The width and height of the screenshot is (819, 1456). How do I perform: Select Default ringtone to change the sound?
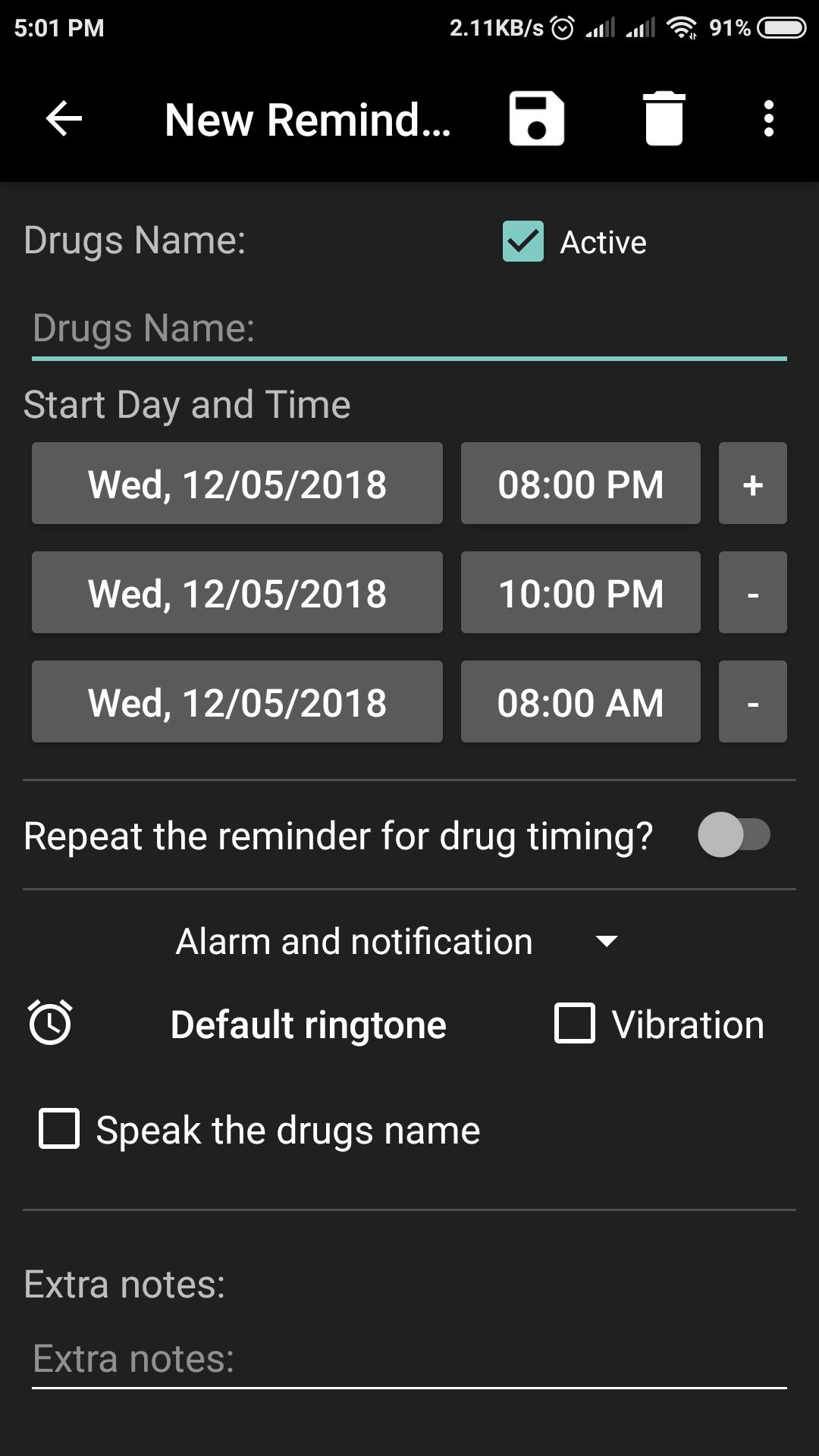(308, 1023)
